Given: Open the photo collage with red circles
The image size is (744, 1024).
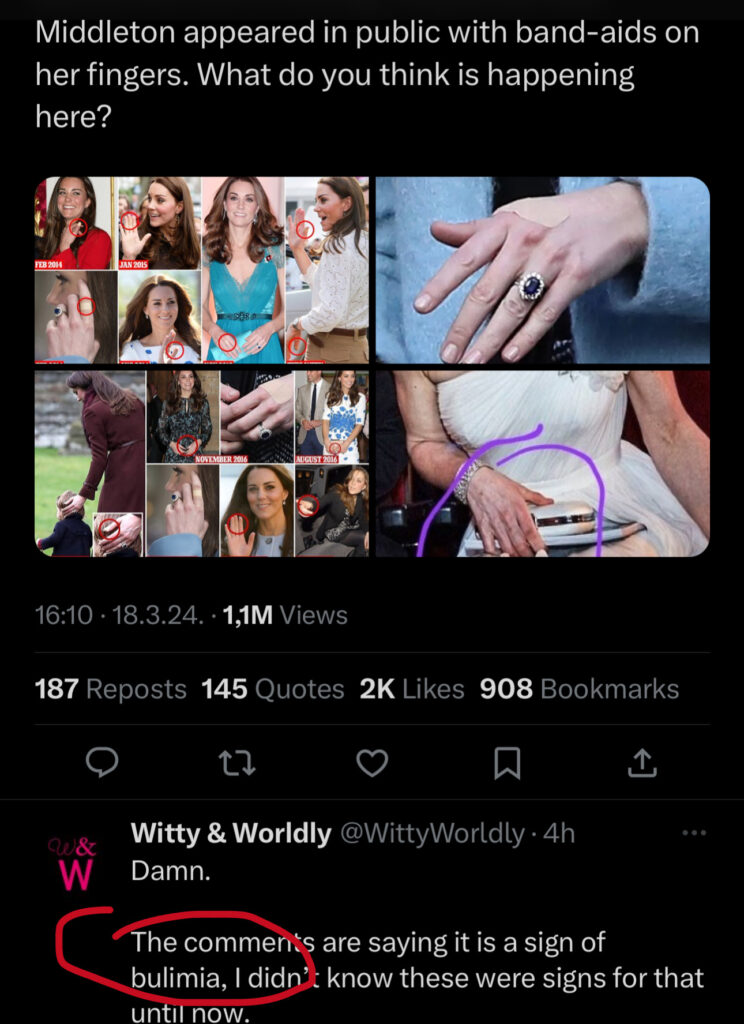Looking at the screenshot, I should pyautogui.click(x=201, y=270).
